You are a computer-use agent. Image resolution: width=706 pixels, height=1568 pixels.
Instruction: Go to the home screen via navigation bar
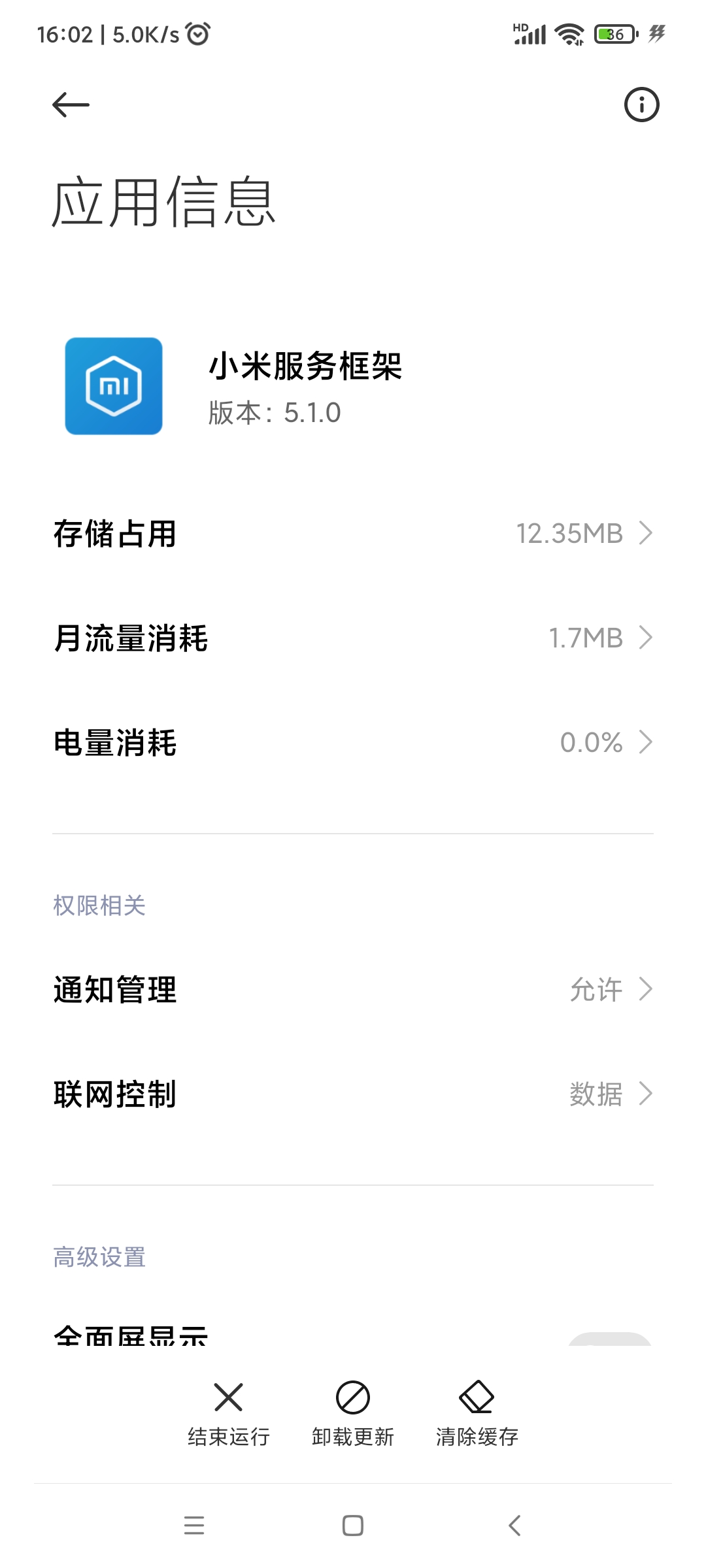click(353, 1526)
